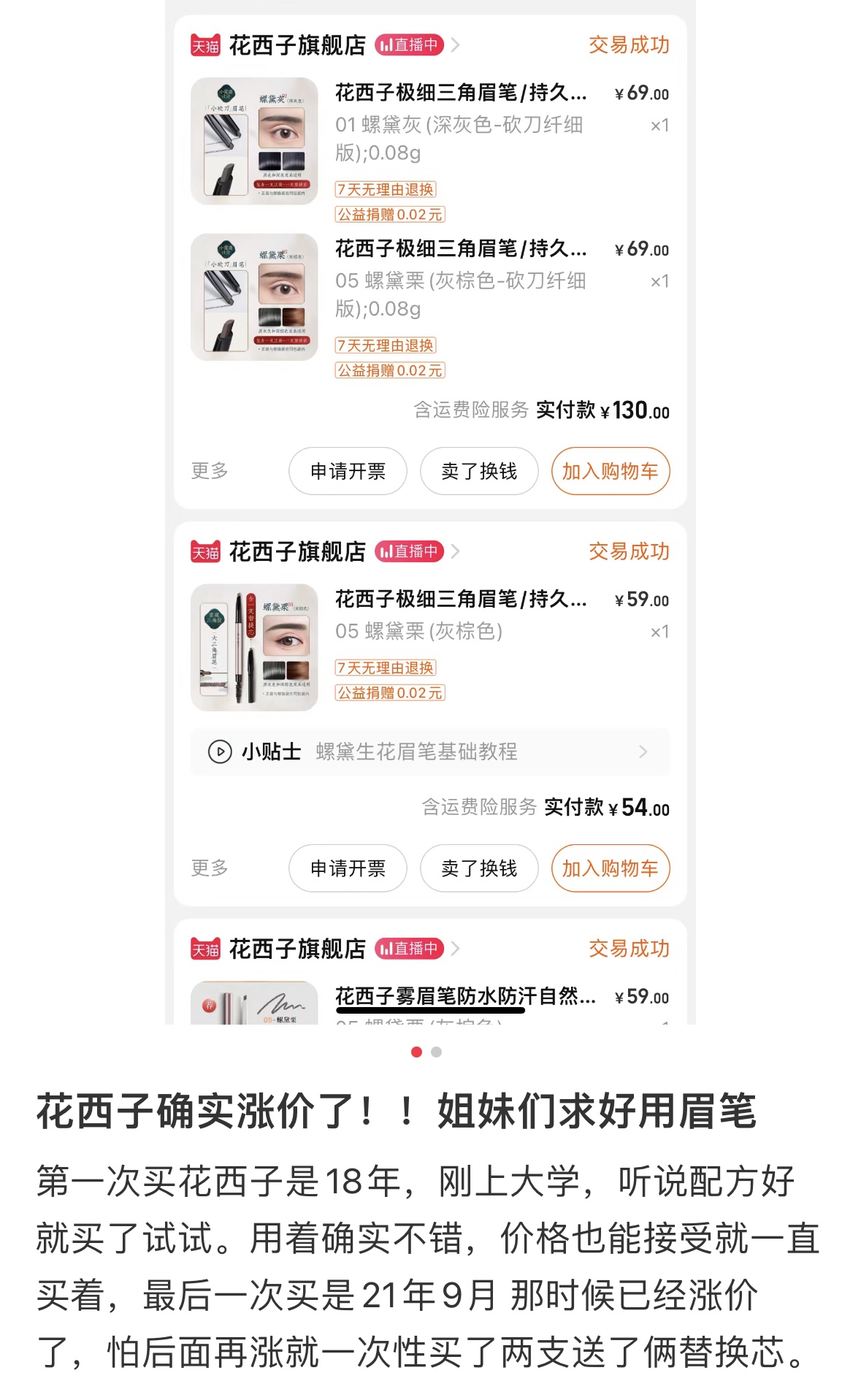This screenshot has width=861, height=1400.
Task: Open the order screenshot image in the post
Action: coord(430,511)
